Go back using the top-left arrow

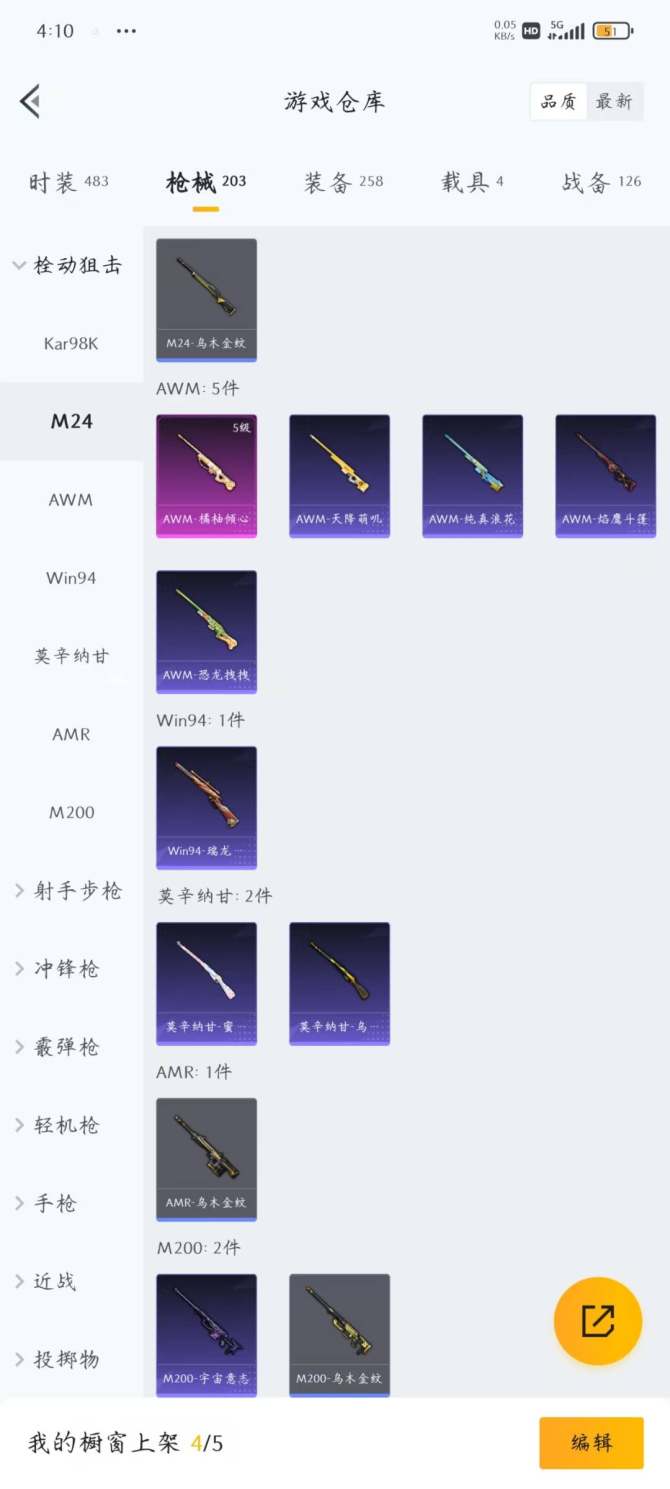(x=30, y=101)
